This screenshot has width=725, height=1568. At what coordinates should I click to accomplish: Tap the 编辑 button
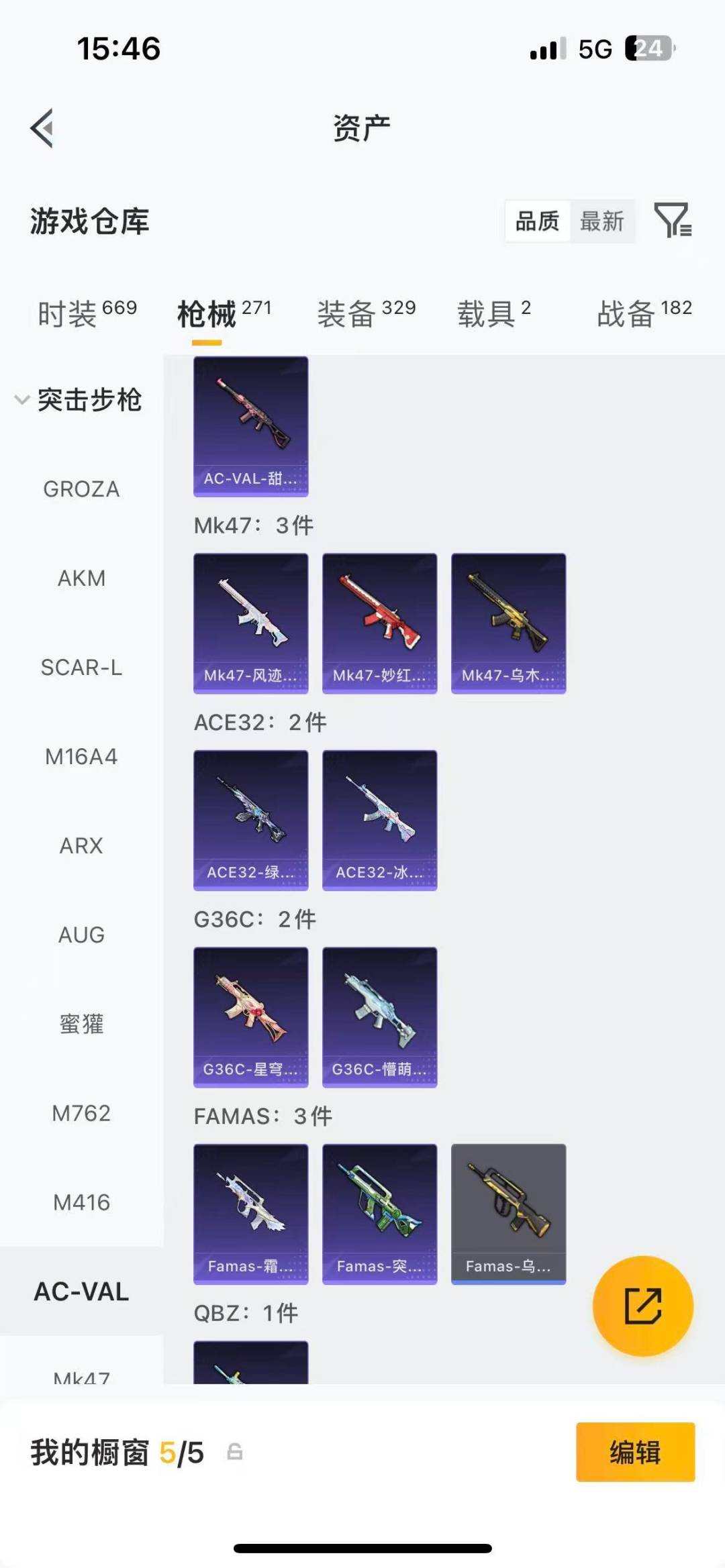[x=635, y=1452]
